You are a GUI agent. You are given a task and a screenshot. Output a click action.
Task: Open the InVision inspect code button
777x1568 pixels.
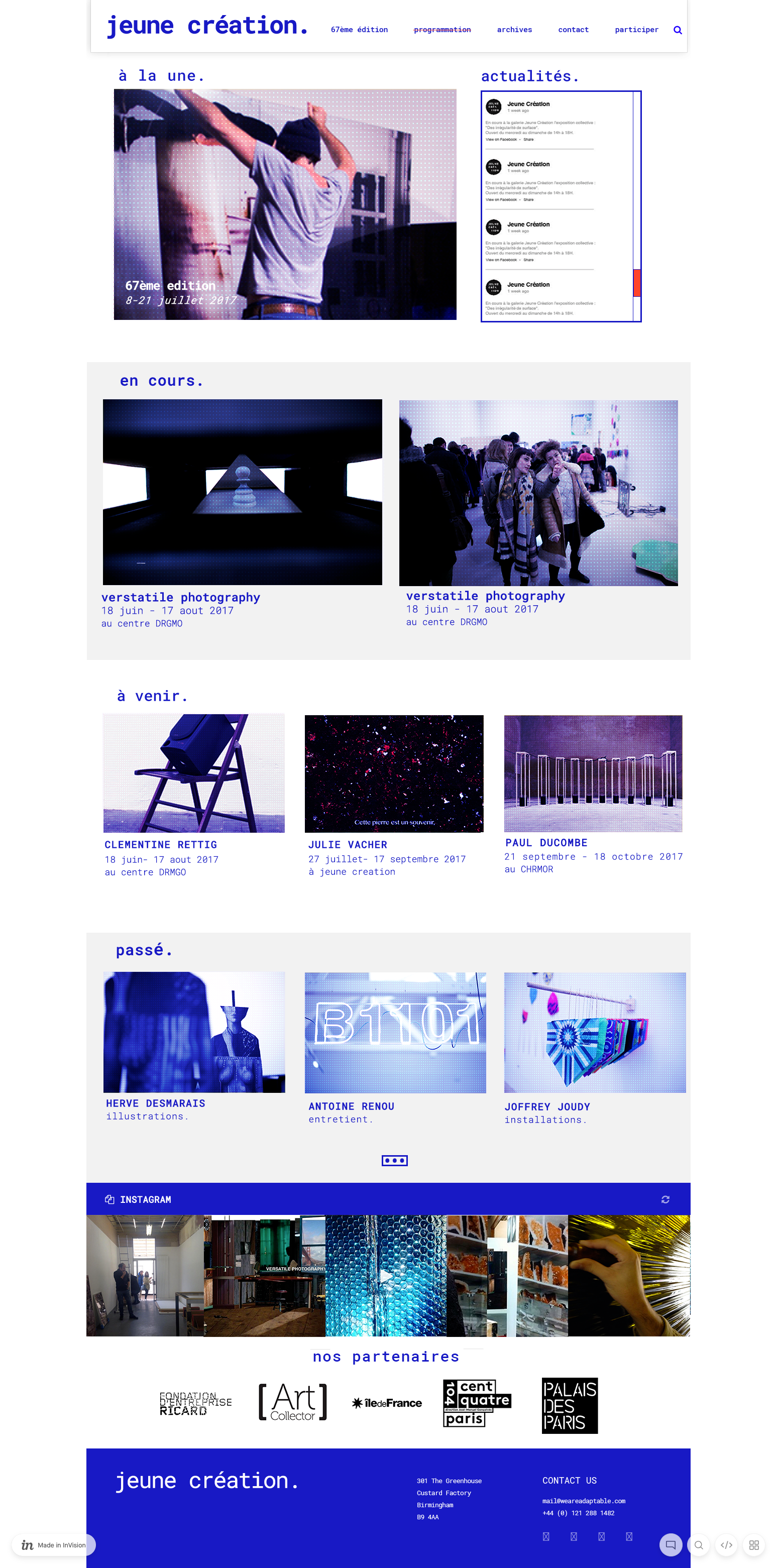pyautogui.click(x=726, y=1545)
